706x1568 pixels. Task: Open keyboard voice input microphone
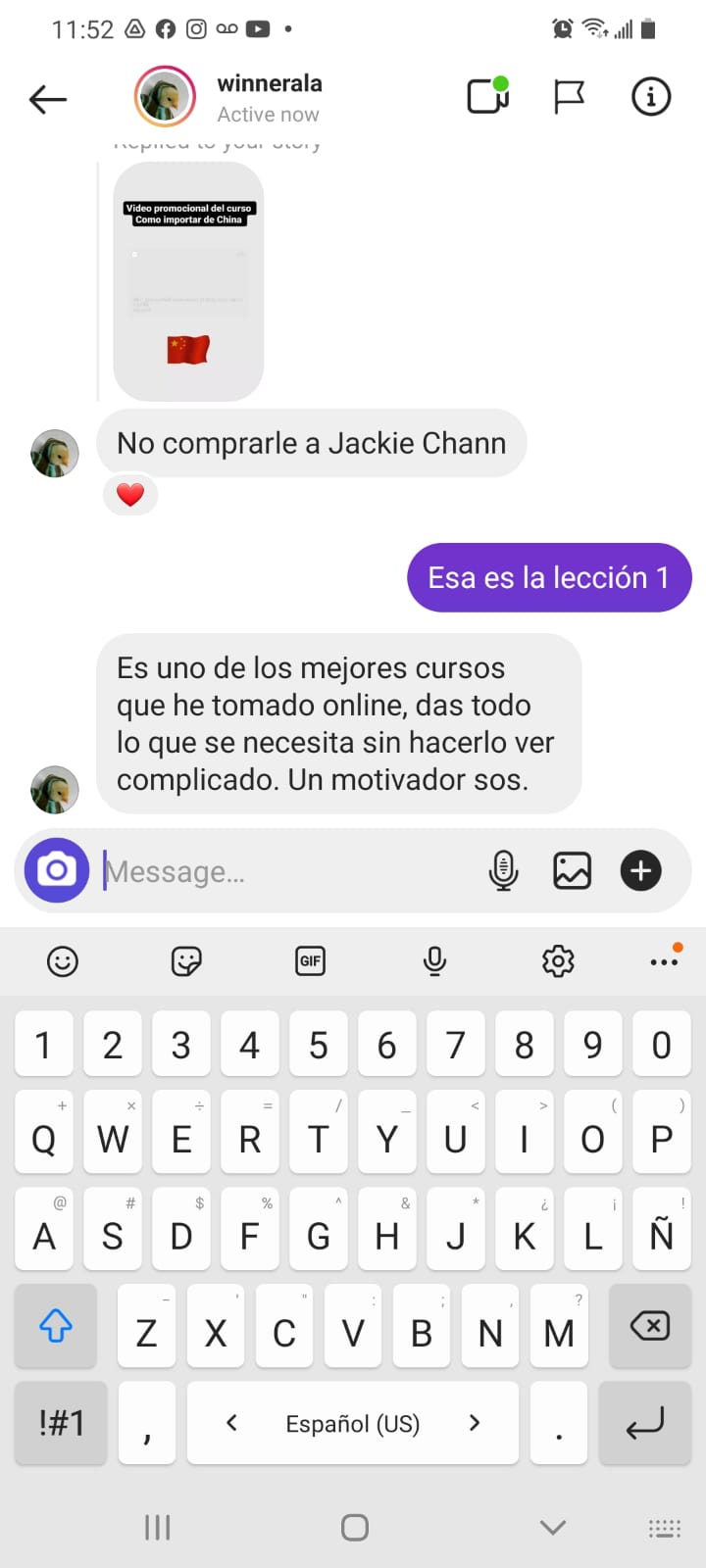tap(434, 961)
